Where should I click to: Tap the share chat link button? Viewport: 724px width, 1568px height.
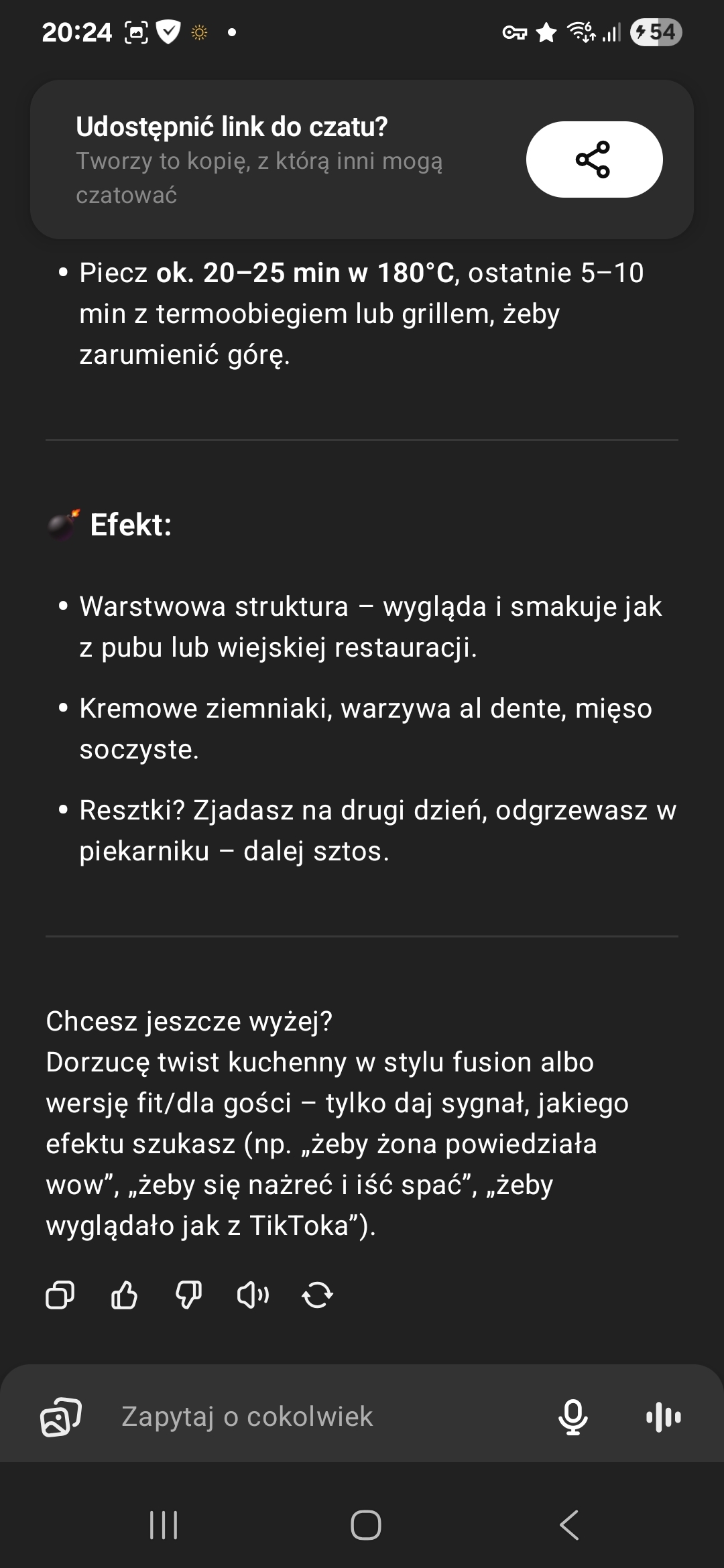click(594, 159)
